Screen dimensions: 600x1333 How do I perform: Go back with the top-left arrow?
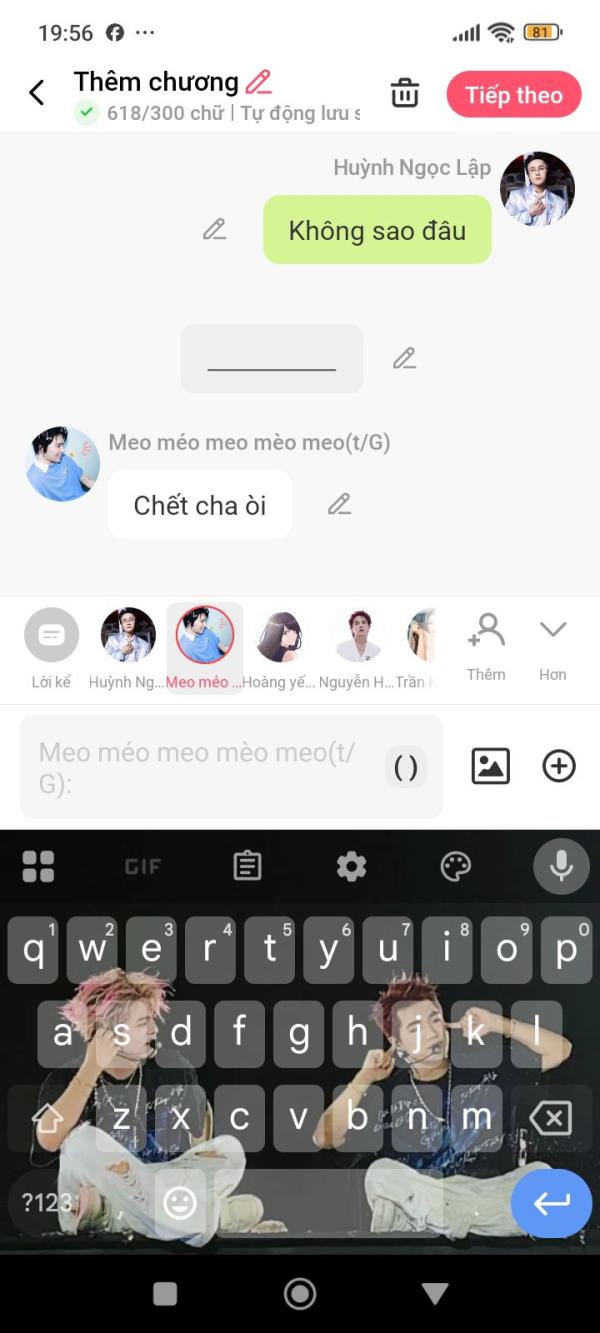(37, 94)
